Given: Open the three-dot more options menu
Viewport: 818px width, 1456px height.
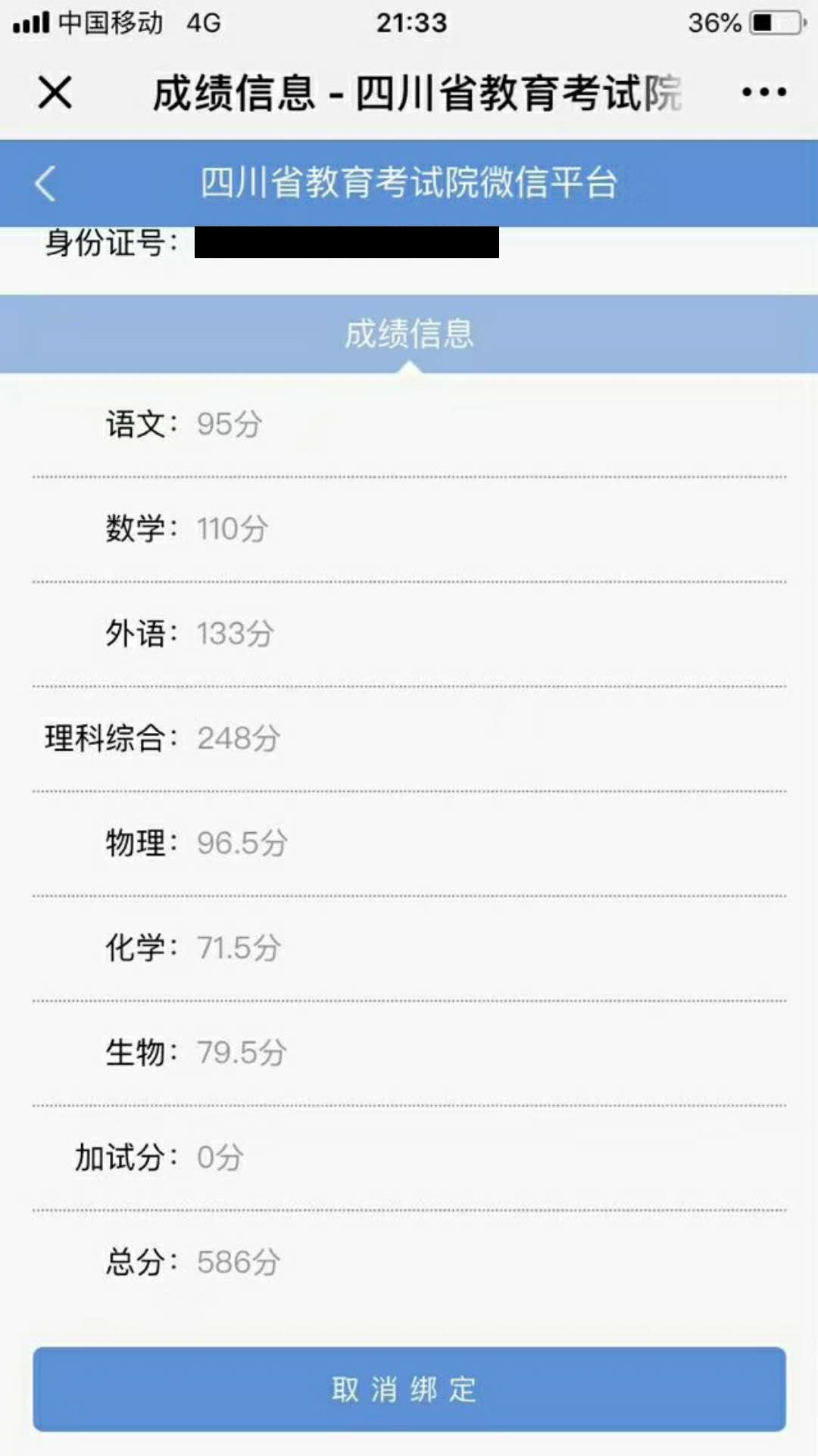Looking at the screenshot, I should coord(763,92).
